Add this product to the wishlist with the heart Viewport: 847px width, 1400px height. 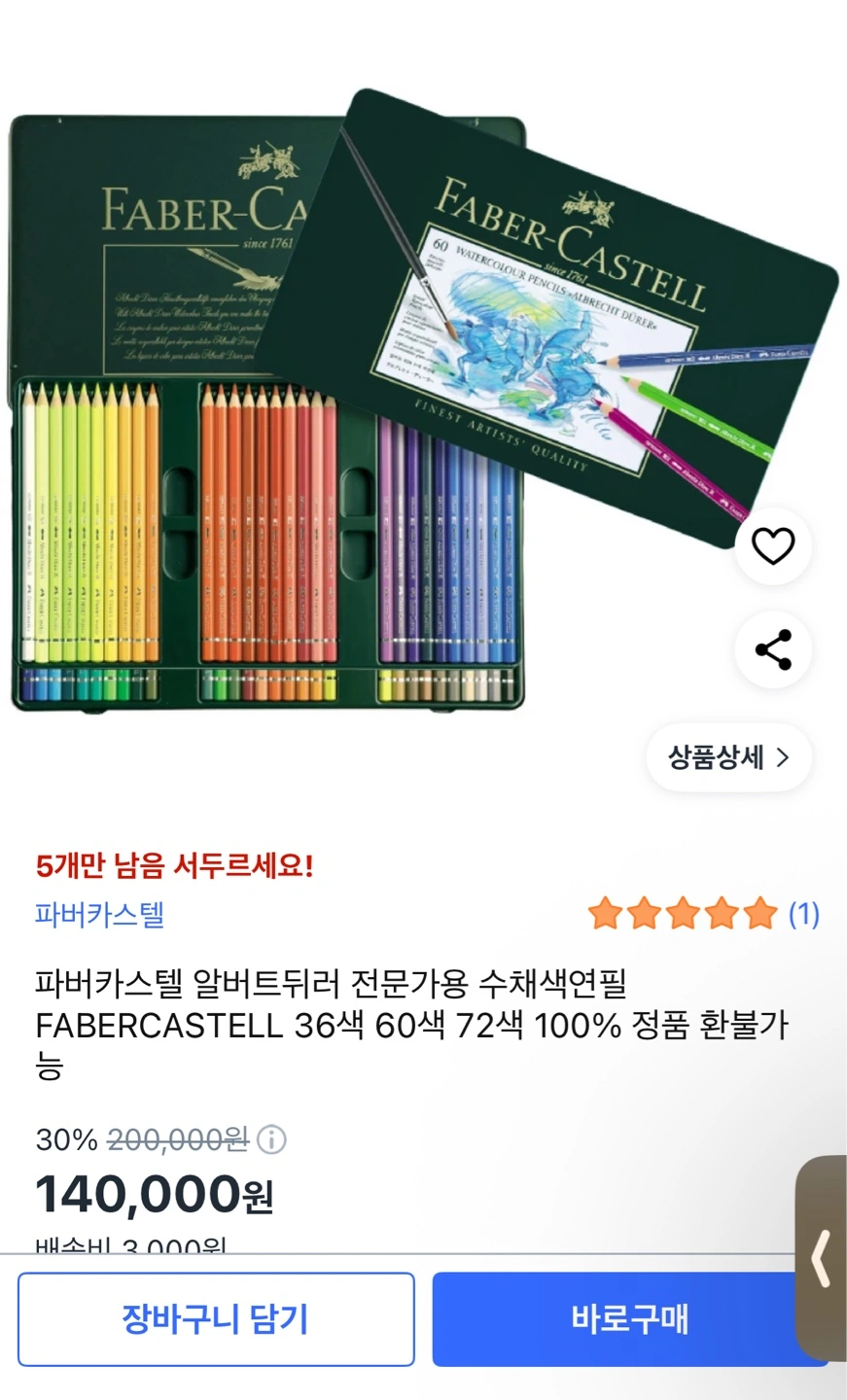pyautogui.click(x=773, y=545)
